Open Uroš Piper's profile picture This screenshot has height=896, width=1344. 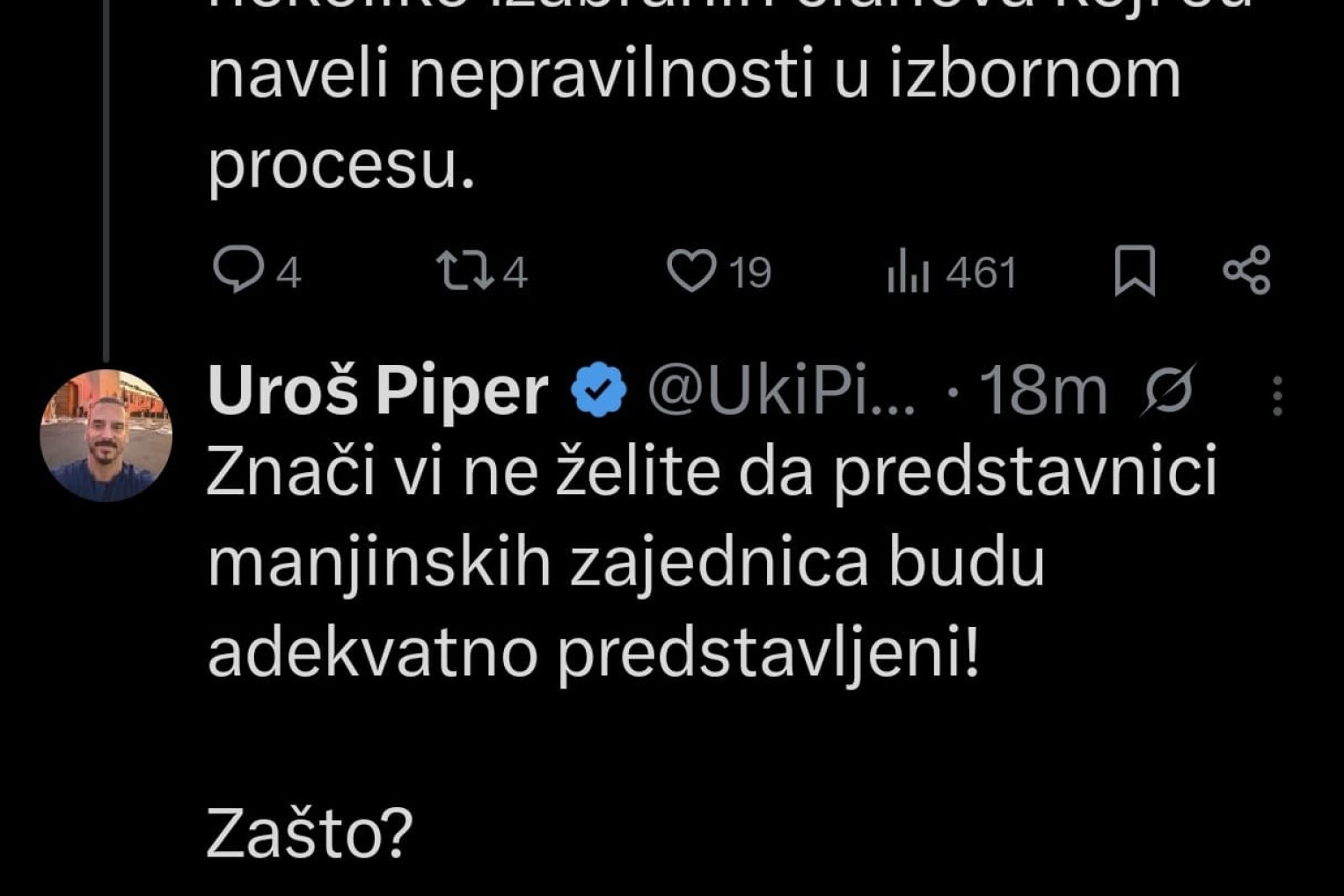coord(106,435)
